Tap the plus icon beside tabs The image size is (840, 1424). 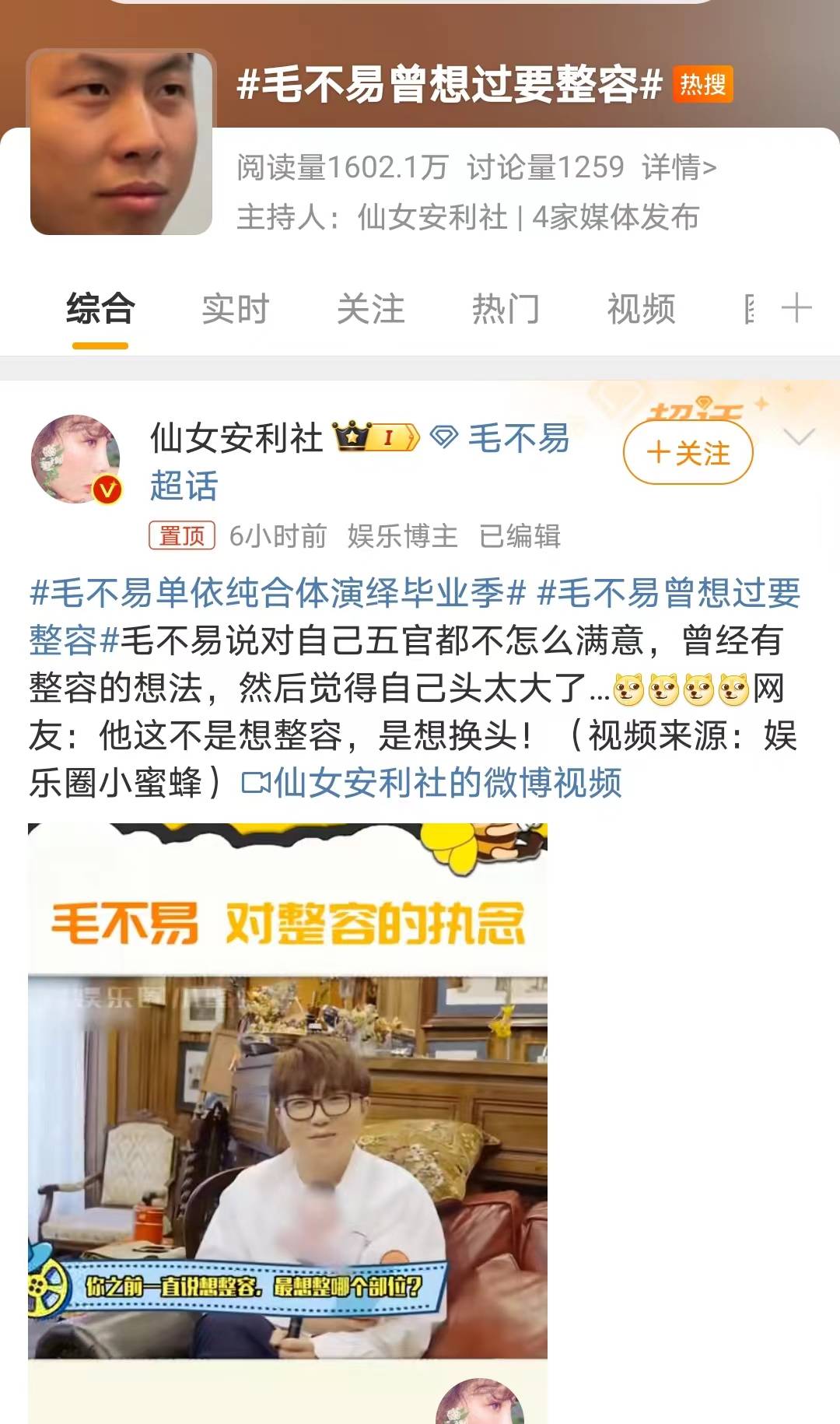click(x=796, y=308)
